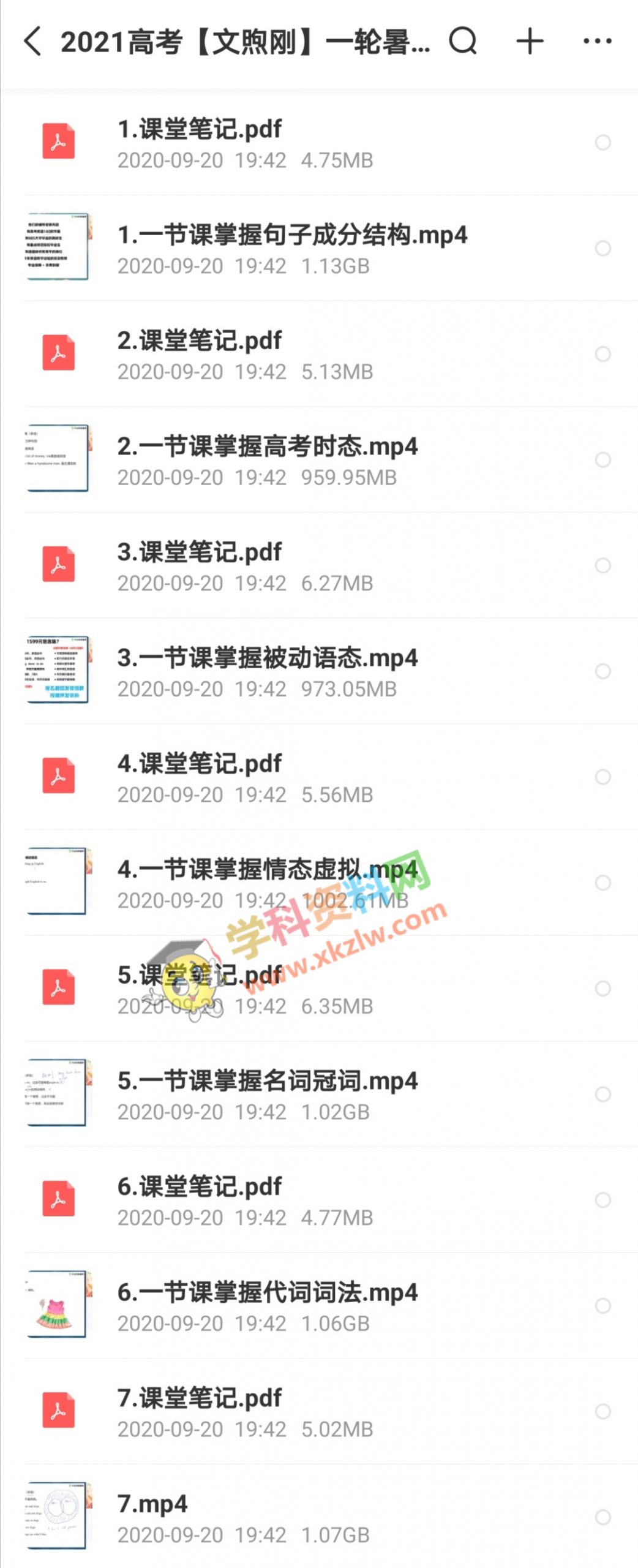The width and height of the screenshot is (638, 1568).
Task: Open 6.课堂笔记.pdf
Action: [x=200, y=1187]
